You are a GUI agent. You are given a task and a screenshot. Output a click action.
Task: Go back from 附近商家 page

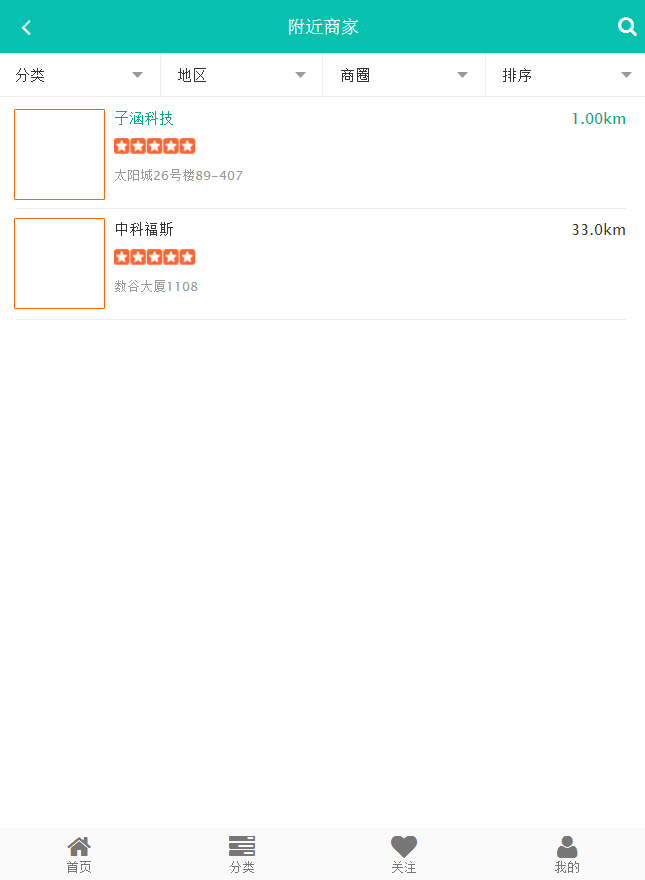(27, 28)
